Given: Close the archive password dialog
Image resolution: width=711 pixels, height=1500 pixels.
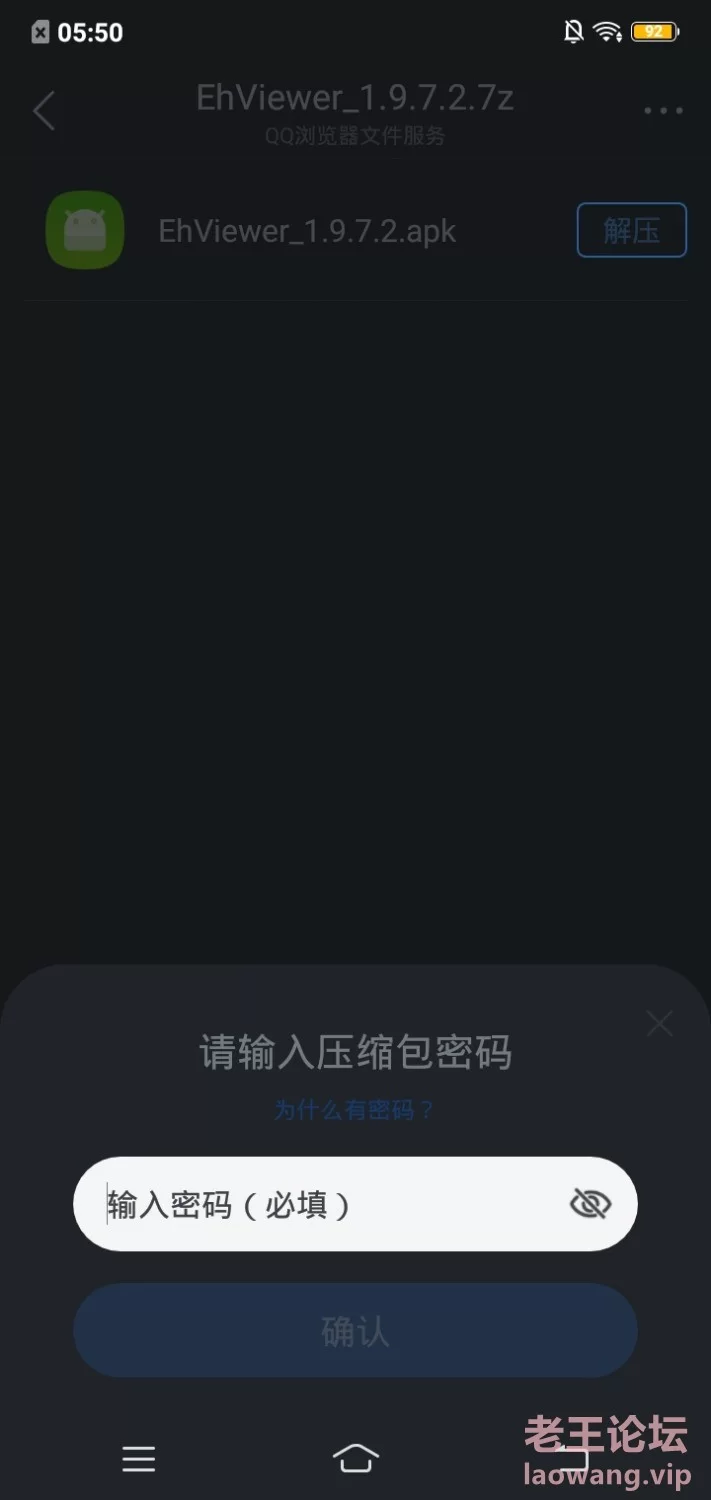Looking at the screenshot, I should (x=659, y=1023).
